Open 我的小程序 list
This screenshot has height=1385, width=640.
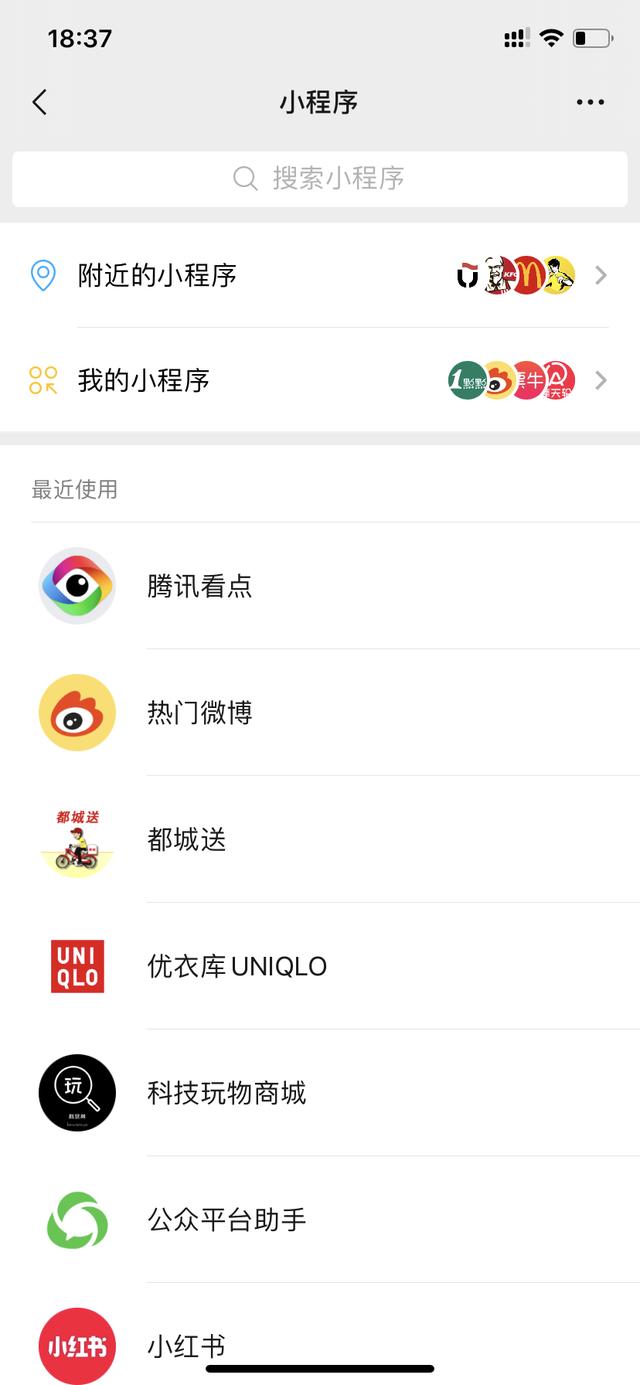point(320,380)
